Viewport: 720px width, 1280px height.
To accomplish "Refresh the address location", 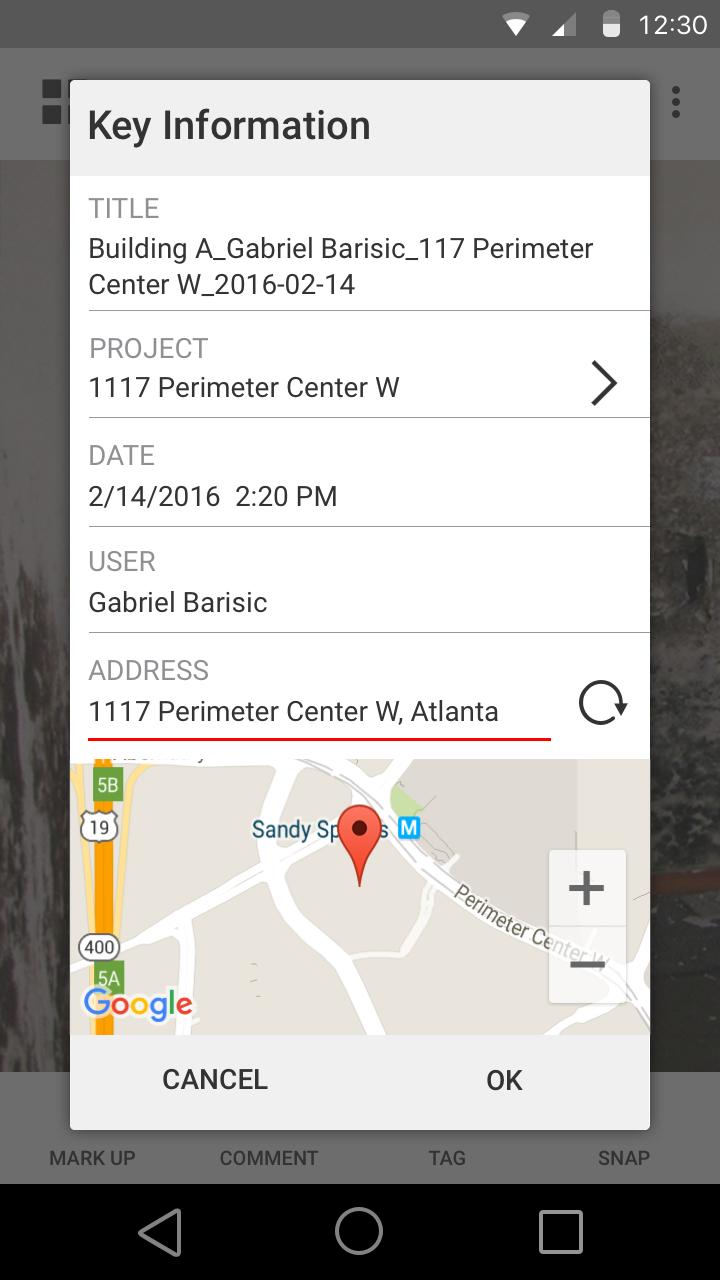I will 603,703.
